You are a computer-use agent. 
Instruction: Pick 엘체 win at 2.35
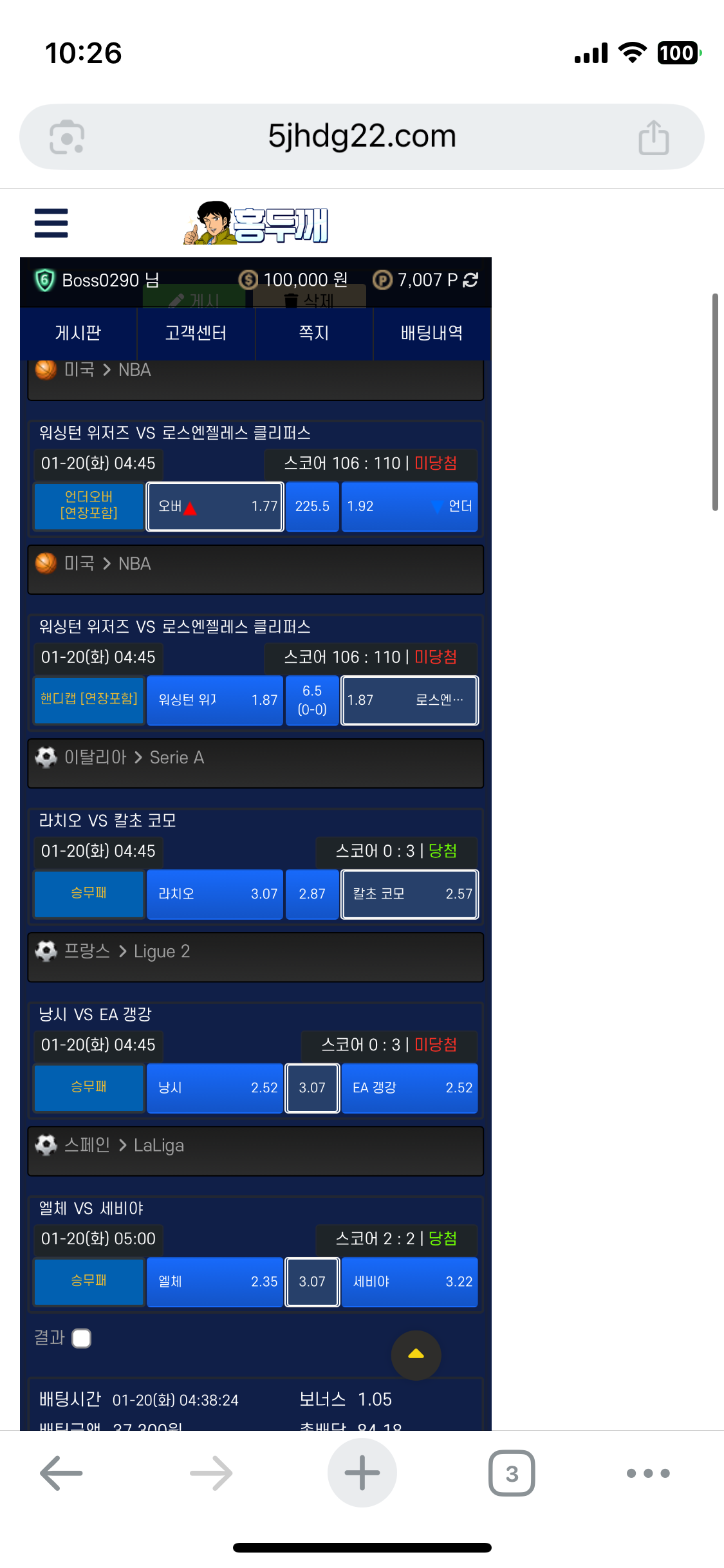click(215, 1282)
